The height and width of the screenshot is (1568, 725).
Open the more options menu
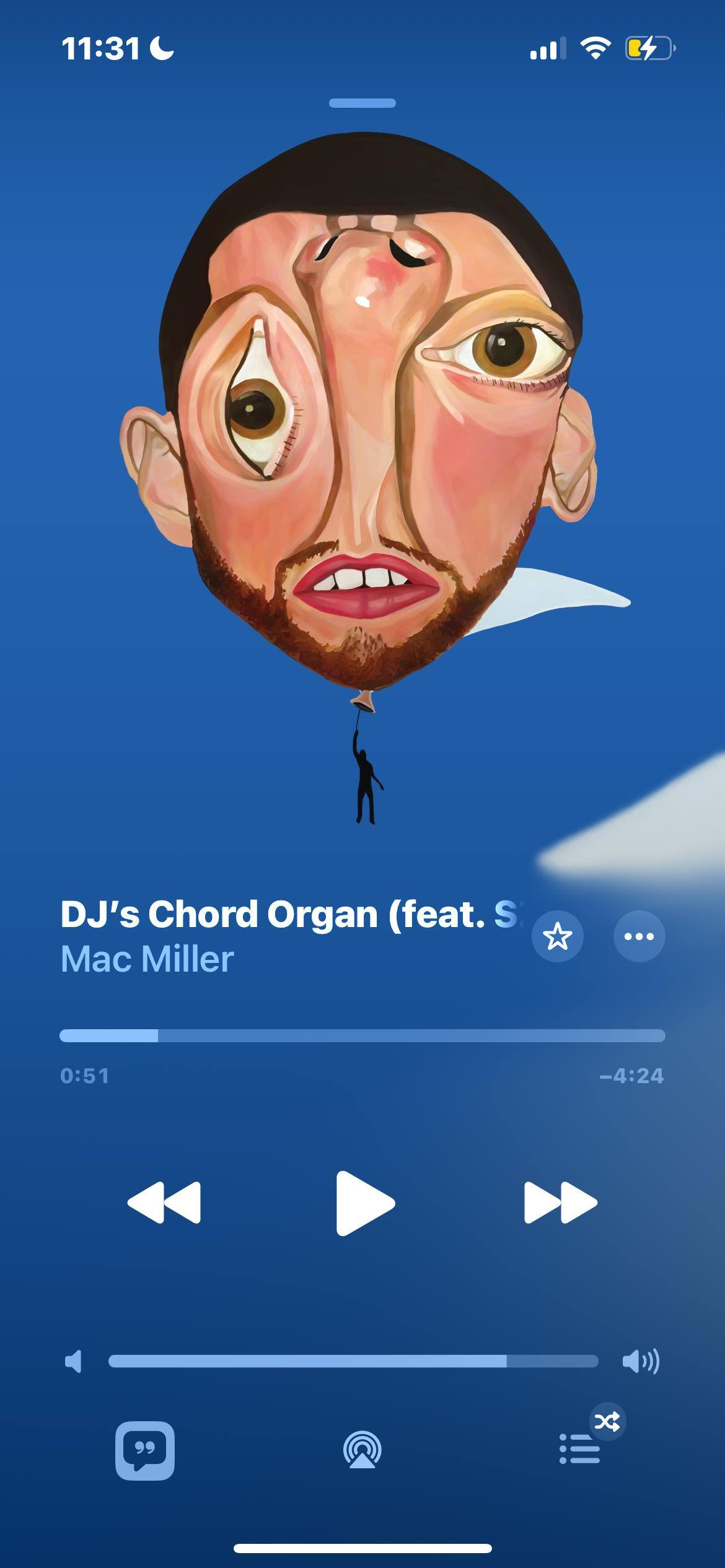coord(639,936)
